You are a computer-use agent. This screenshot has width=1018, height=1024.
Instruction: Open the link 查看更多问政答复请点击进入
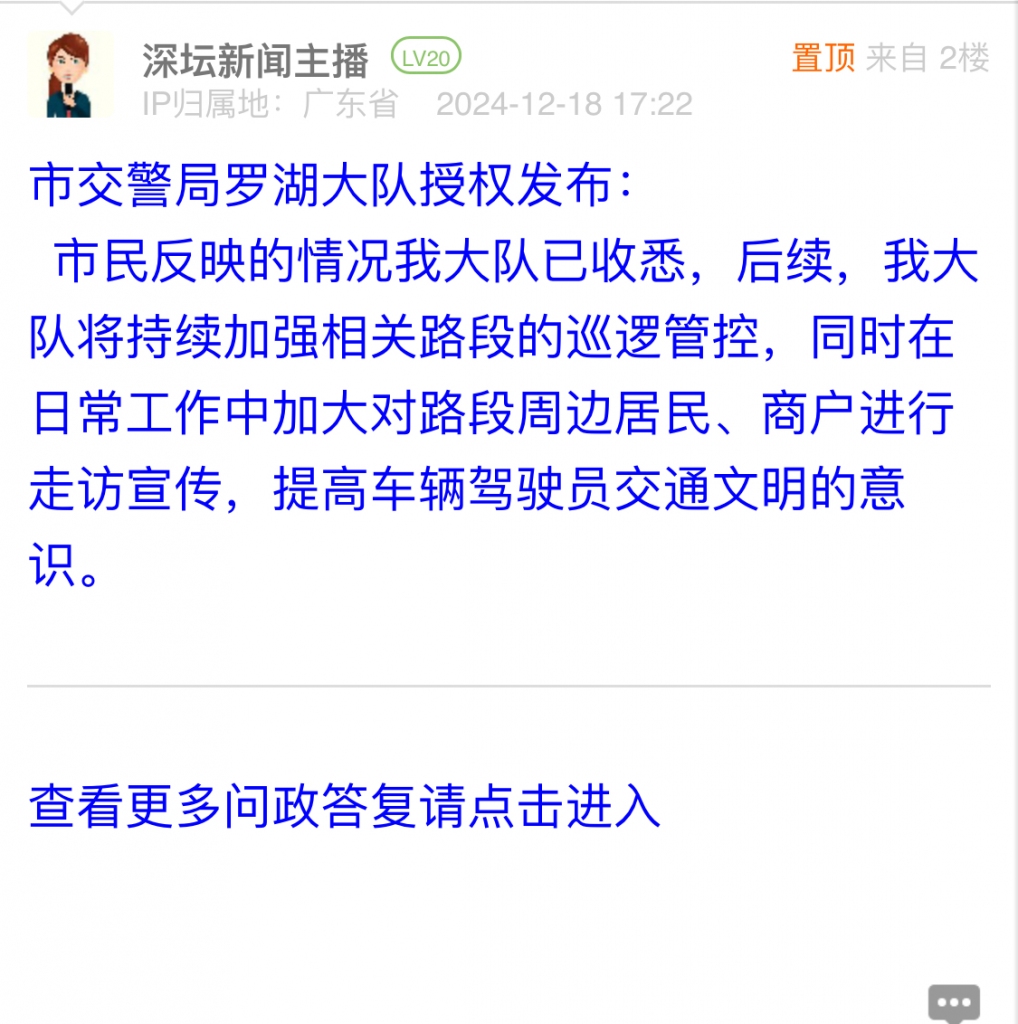[x=344, y=807]
